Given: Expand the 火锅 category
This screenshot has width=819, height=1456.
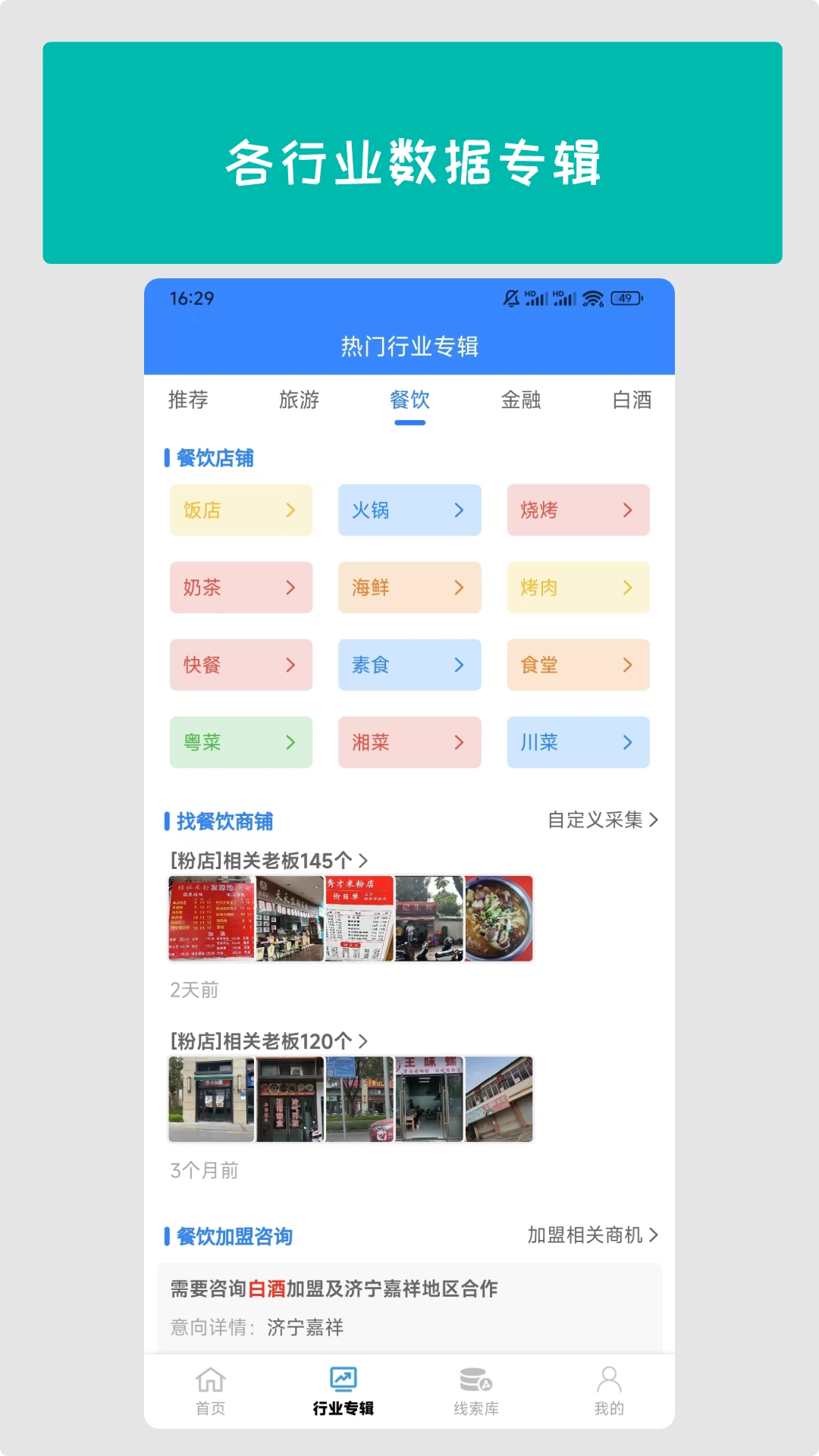Looking at the screenshot, I should [x=409, y=510].
